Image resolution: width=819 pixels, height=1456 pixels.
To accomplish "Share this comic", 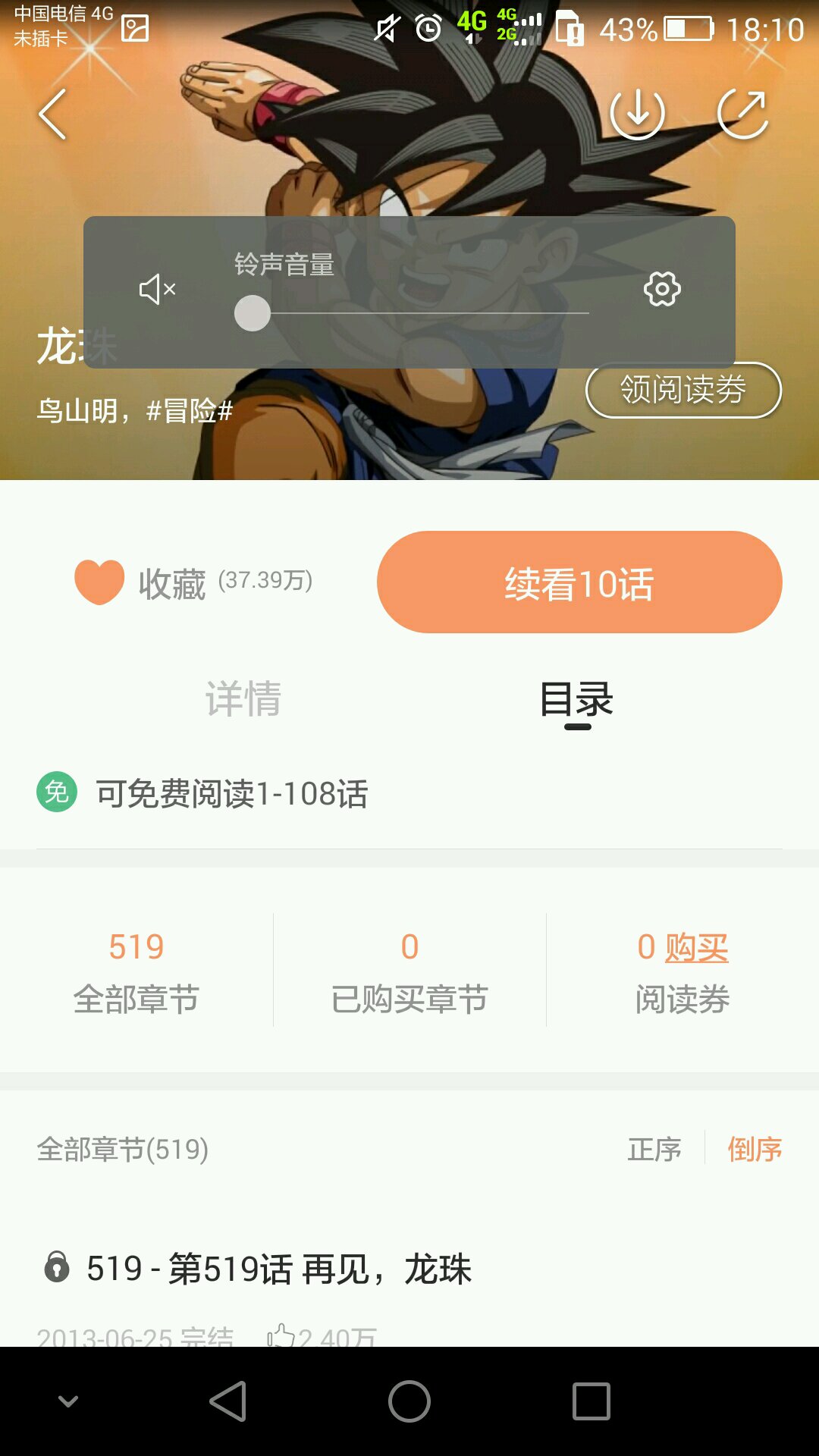I will coord(743,114).
